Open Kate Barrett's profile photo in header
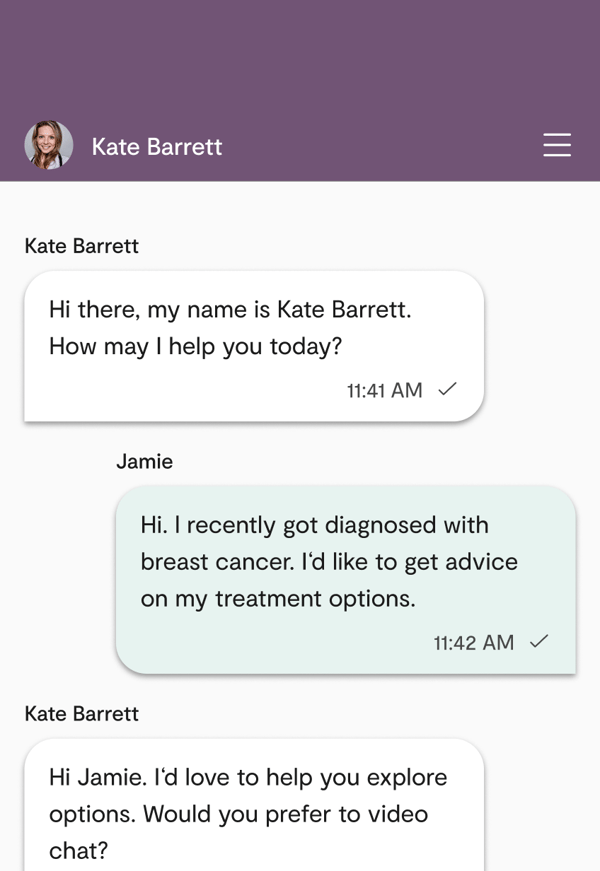Viewport: 600px width, 871px height. [x=49, y=146]
